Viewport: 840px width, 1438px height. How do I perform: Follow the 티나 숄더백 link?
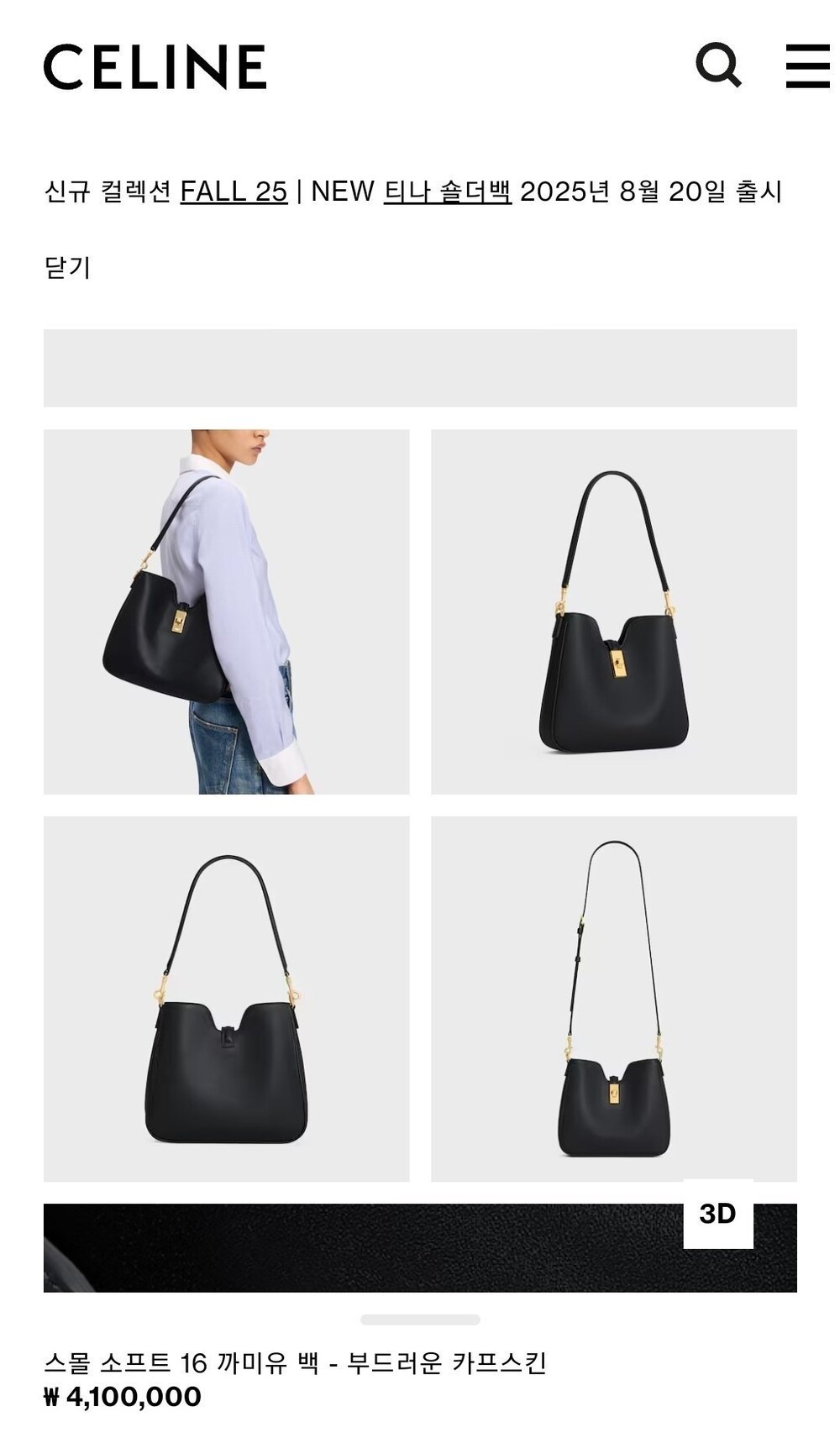tap(448, 192)
